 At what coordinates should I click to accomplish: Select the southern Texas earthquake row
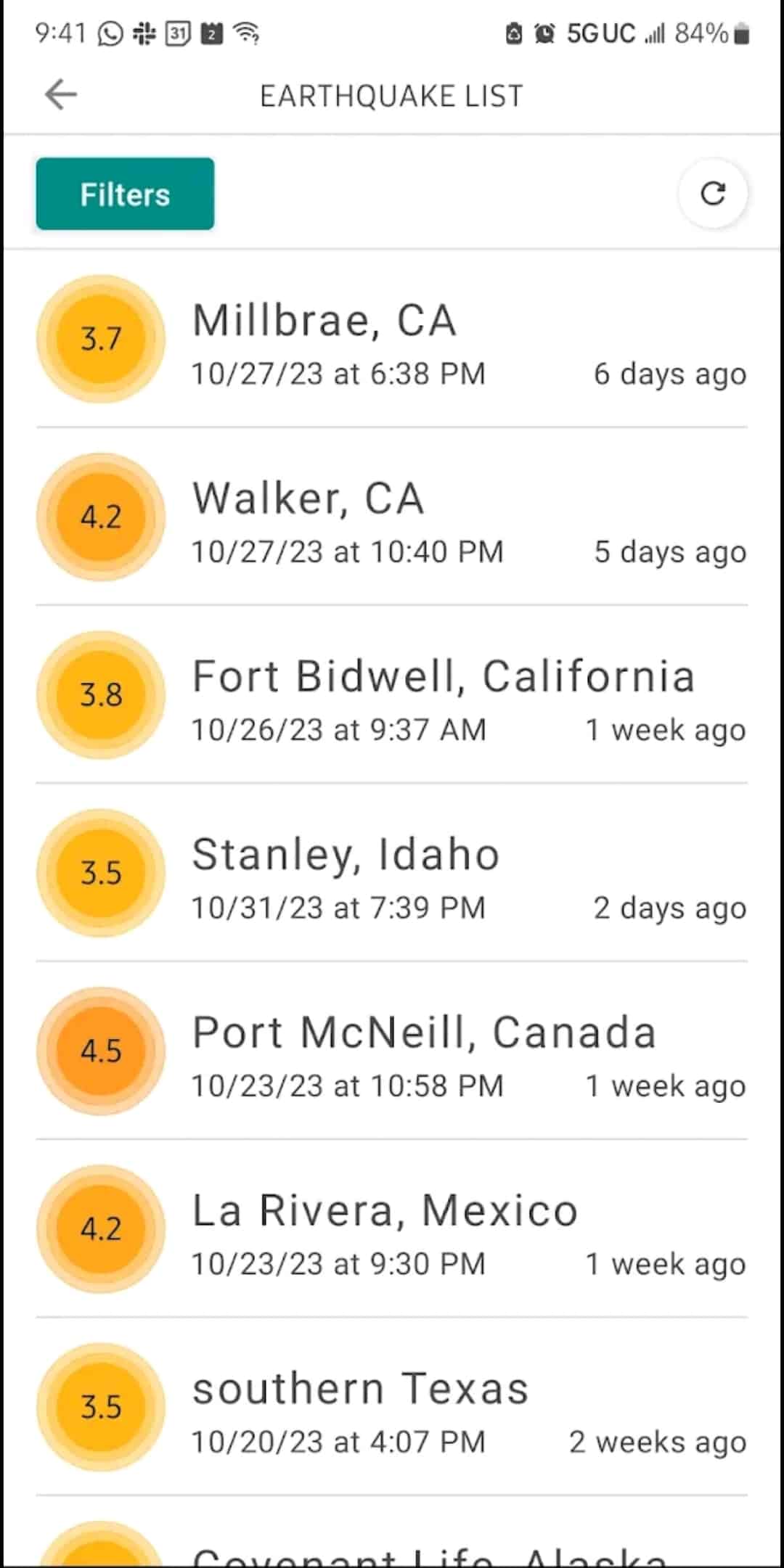(x=392, y=1406)
